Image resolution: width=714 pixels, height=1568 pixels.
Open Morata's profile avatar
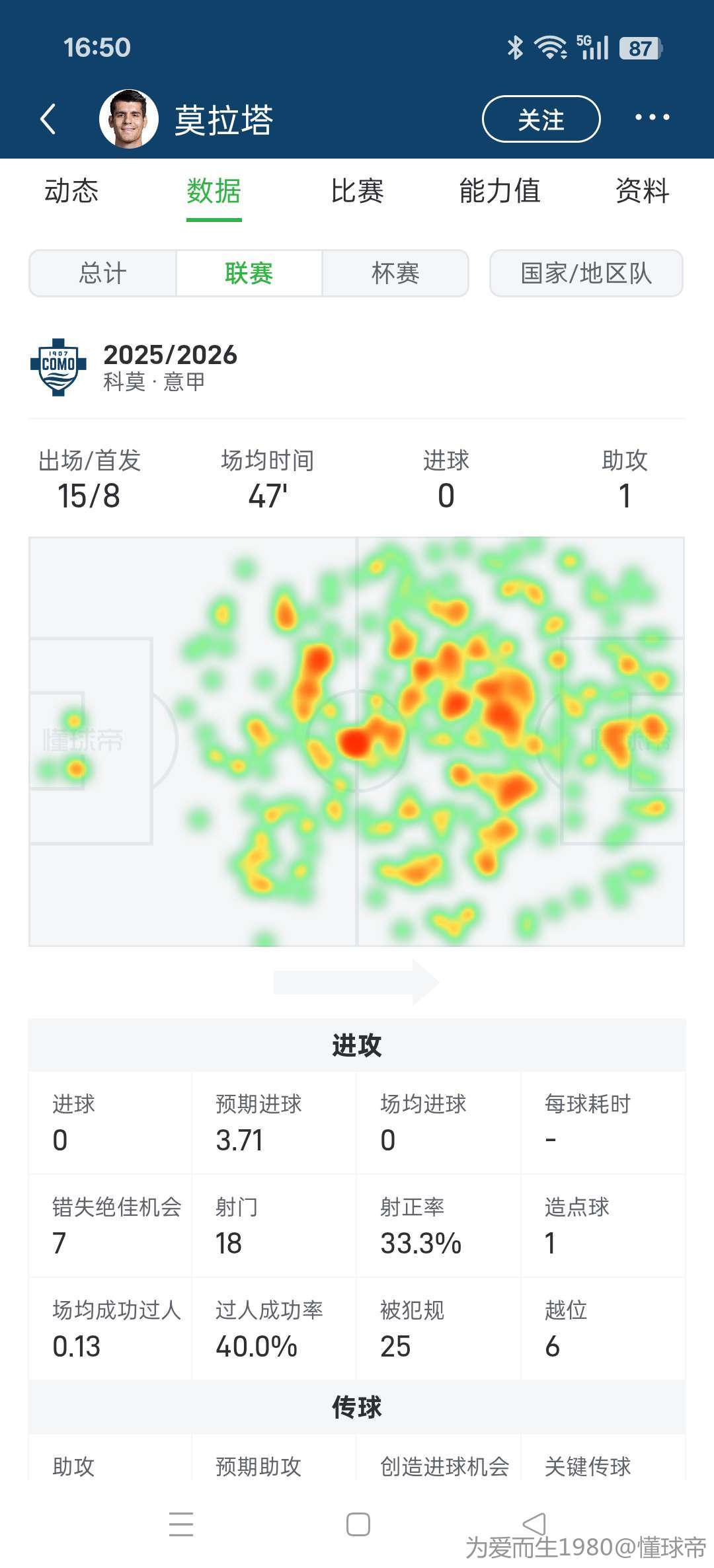pos(128,120)
